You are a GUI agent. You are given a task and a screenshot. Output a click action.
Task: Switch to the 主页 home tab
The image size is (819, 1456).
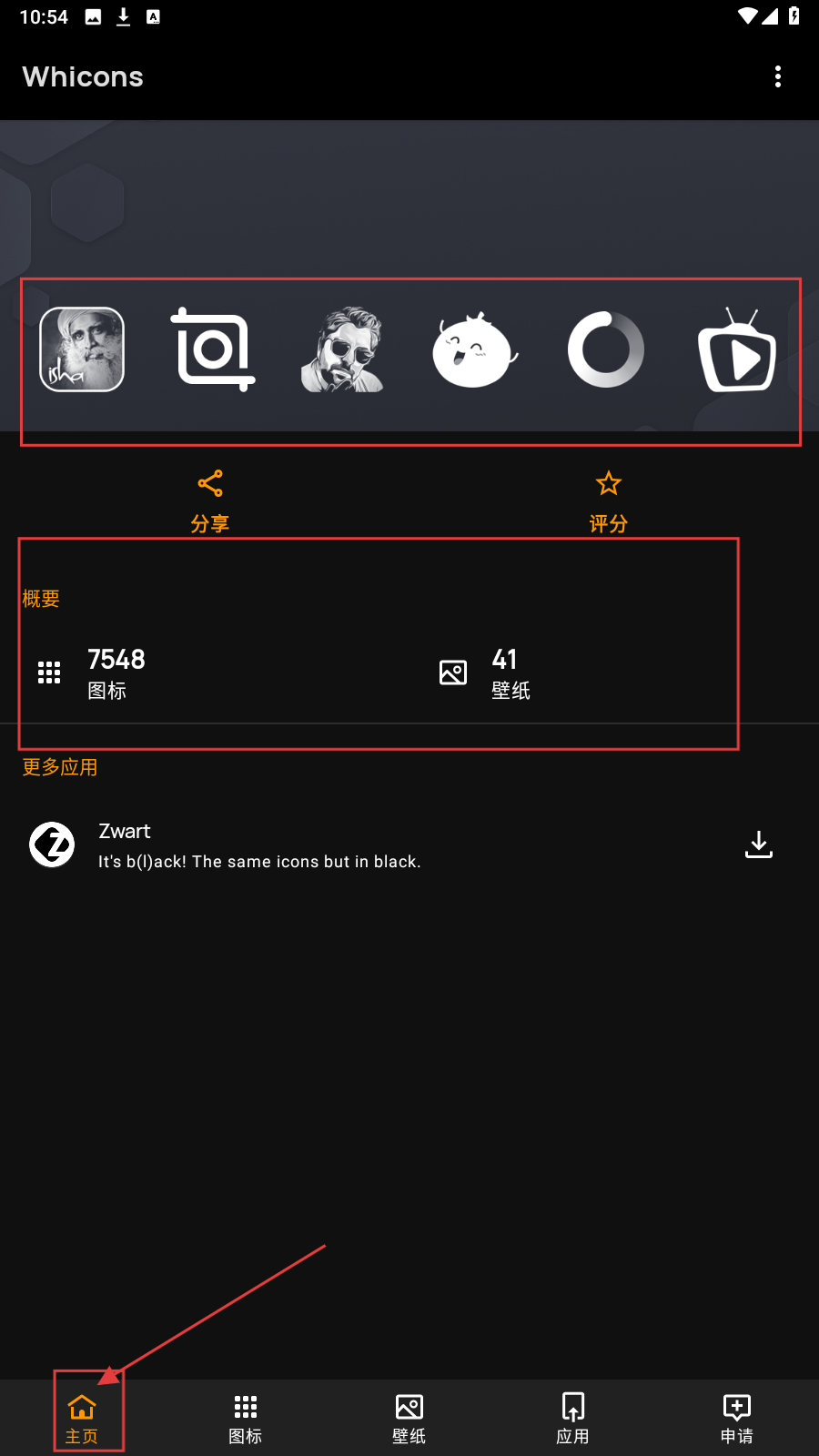(x=82, y=1418)
